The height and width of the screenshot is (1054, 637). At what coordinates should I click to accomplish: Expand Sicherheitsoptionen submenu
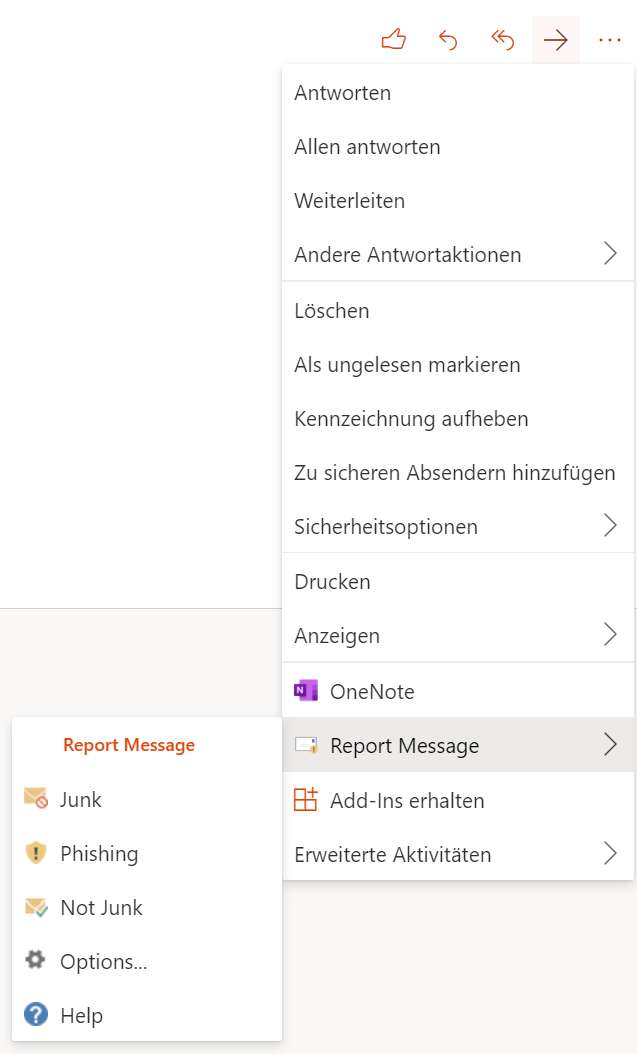point(458,526)
